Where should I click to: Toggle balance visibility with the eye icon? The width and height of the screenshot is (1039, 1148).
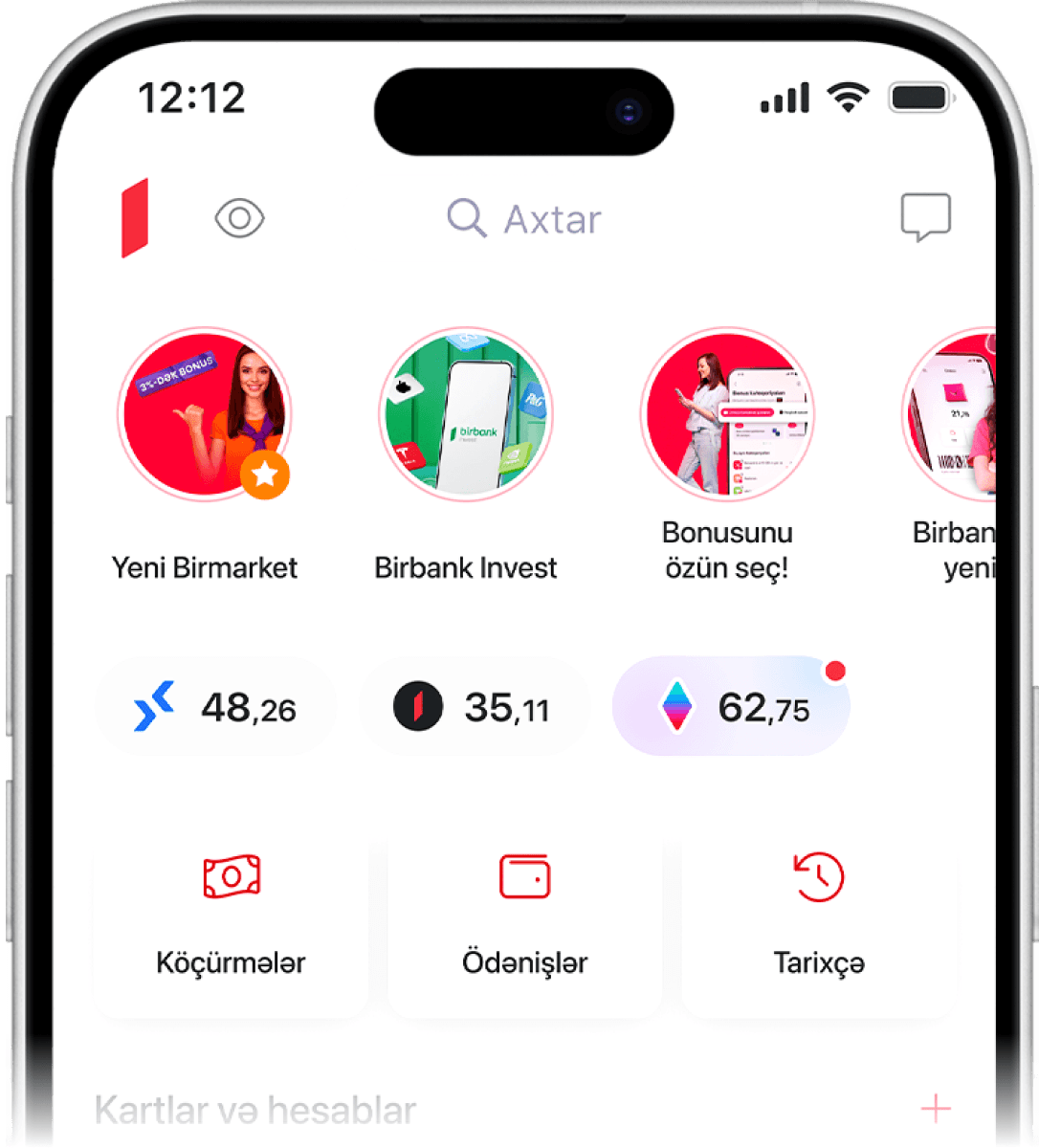(239, 219)
